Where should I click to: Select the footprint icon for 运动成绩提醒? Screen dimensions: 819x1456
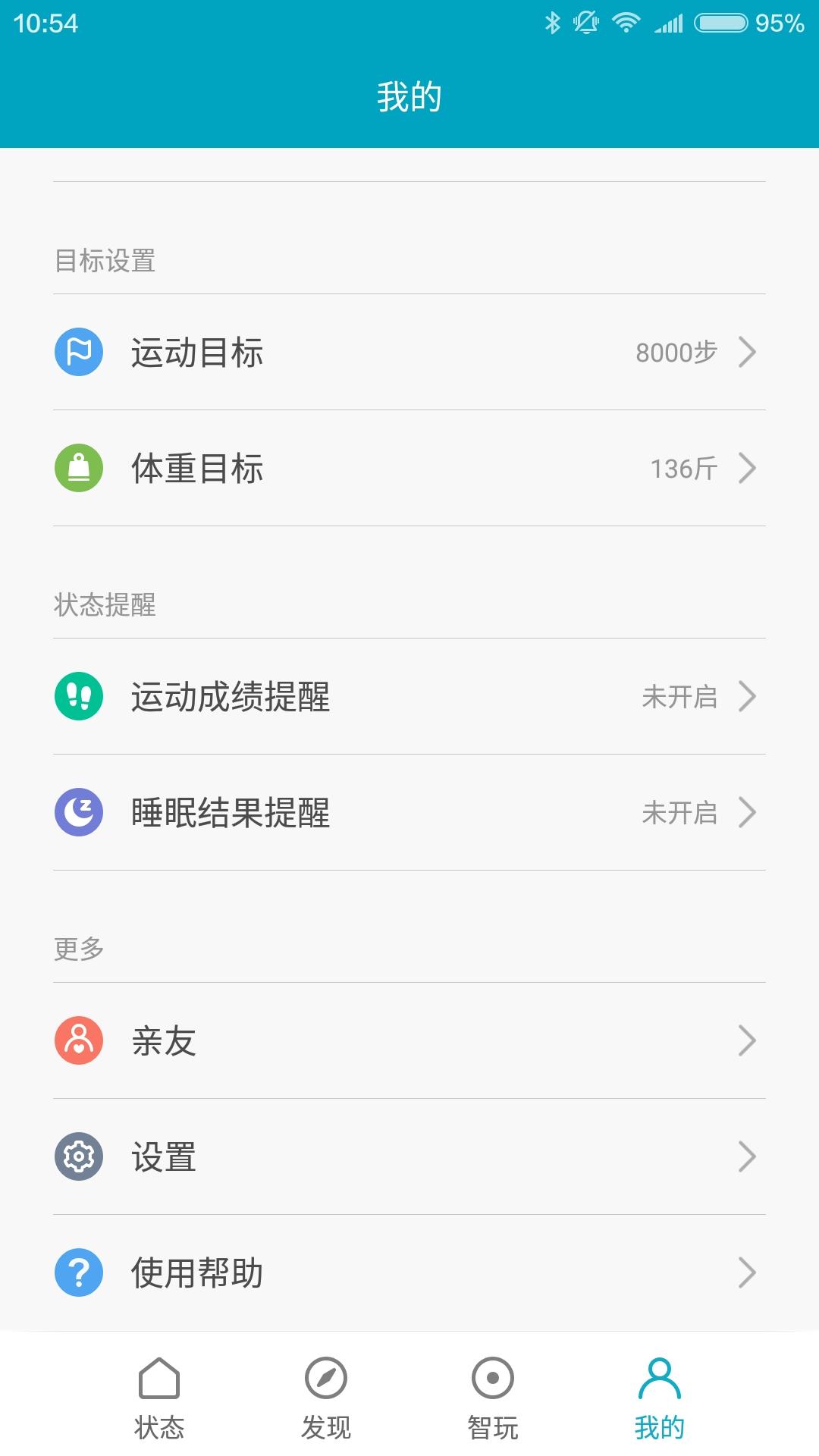coord(78,696)
